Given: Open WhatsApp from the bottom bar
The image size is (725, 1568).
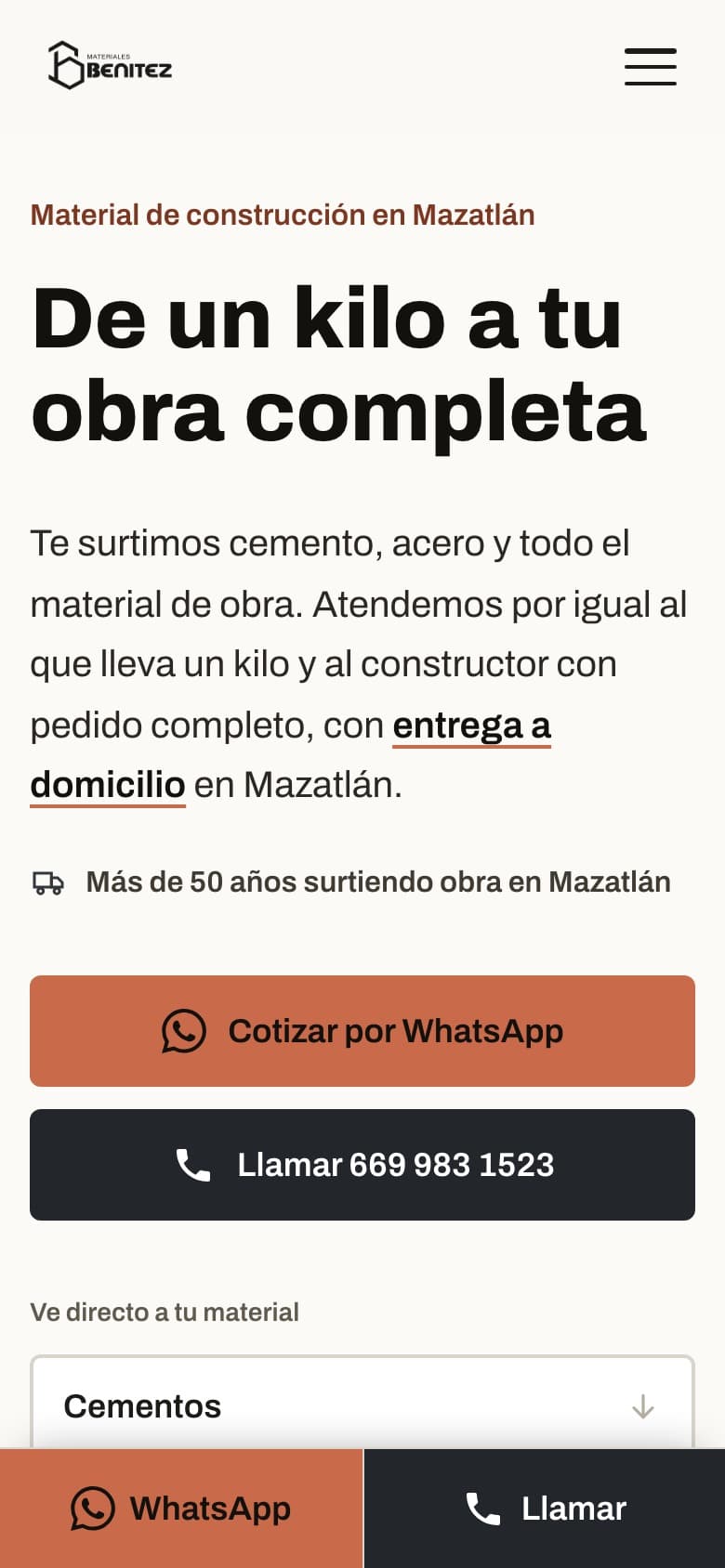Looking at the screenshot, I should [181, 1509].
